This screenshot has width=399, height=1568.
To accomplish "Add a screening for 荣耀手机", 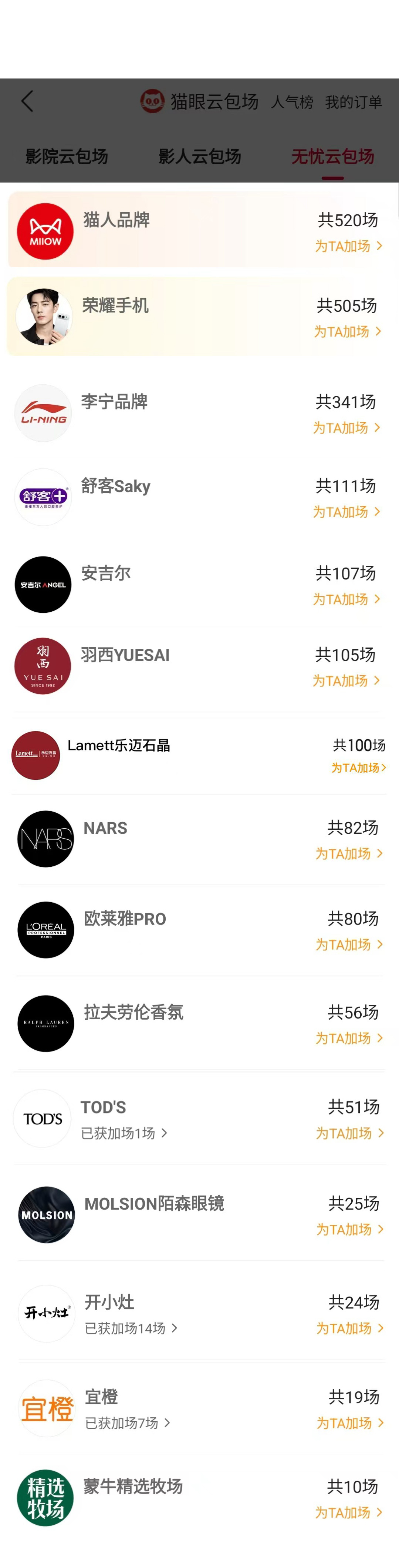I will click(x=347, y=332).
